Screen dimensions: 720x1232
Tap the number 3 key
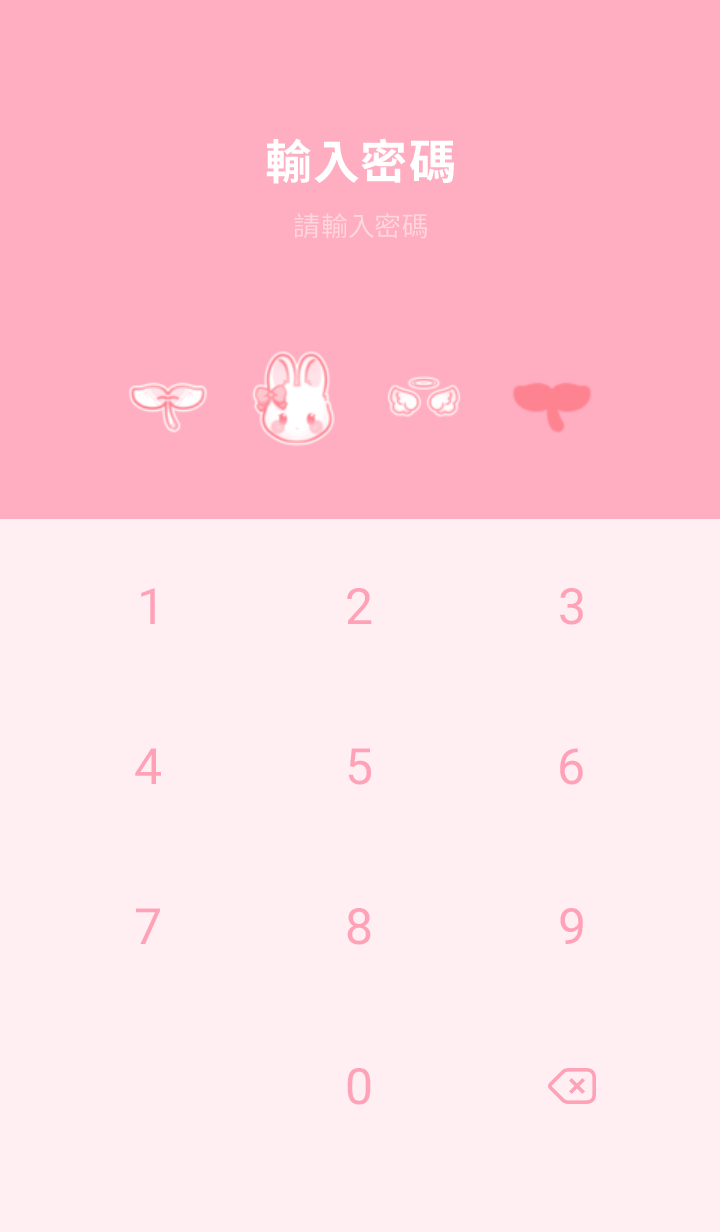(571, 607)
